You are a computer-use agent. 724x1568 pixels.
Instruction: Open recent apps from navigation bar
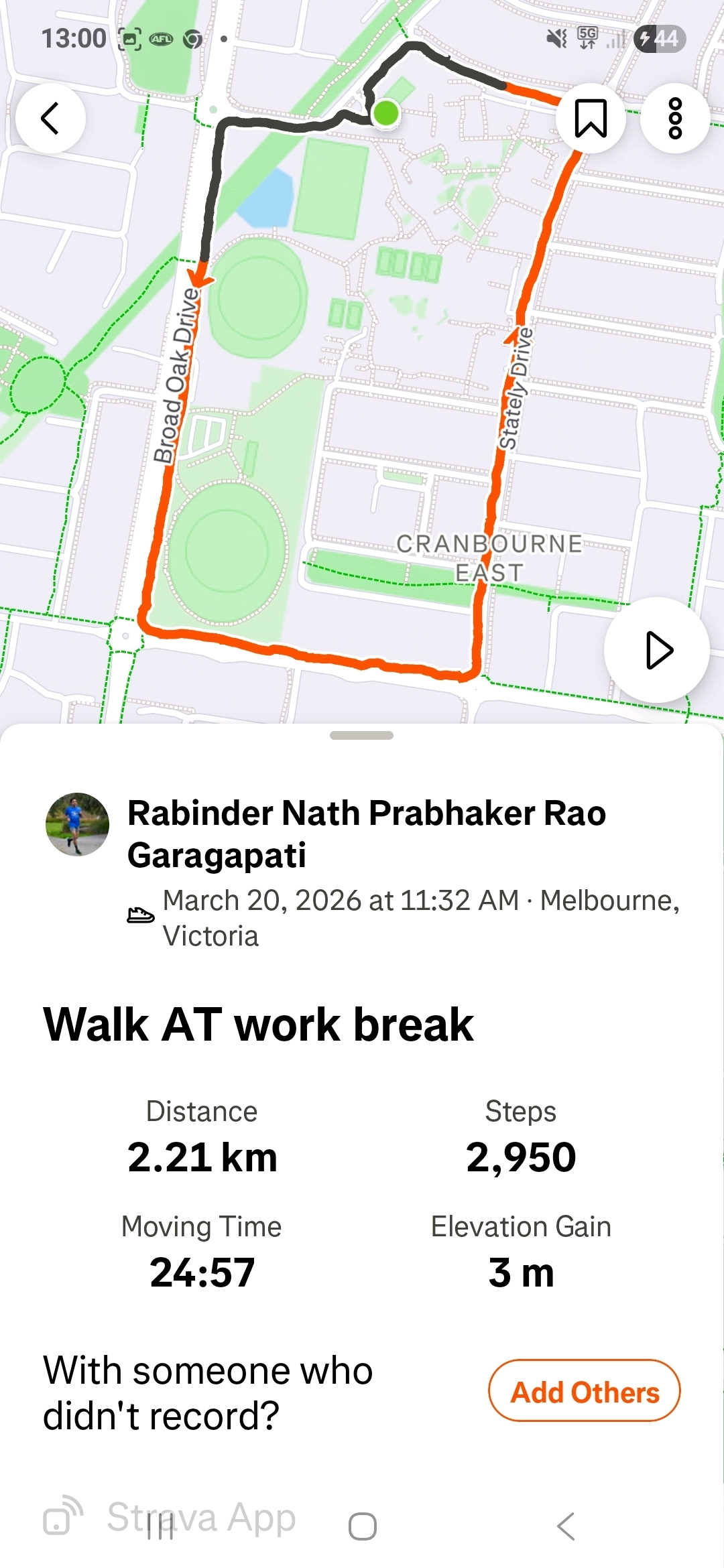point(160,1526)
